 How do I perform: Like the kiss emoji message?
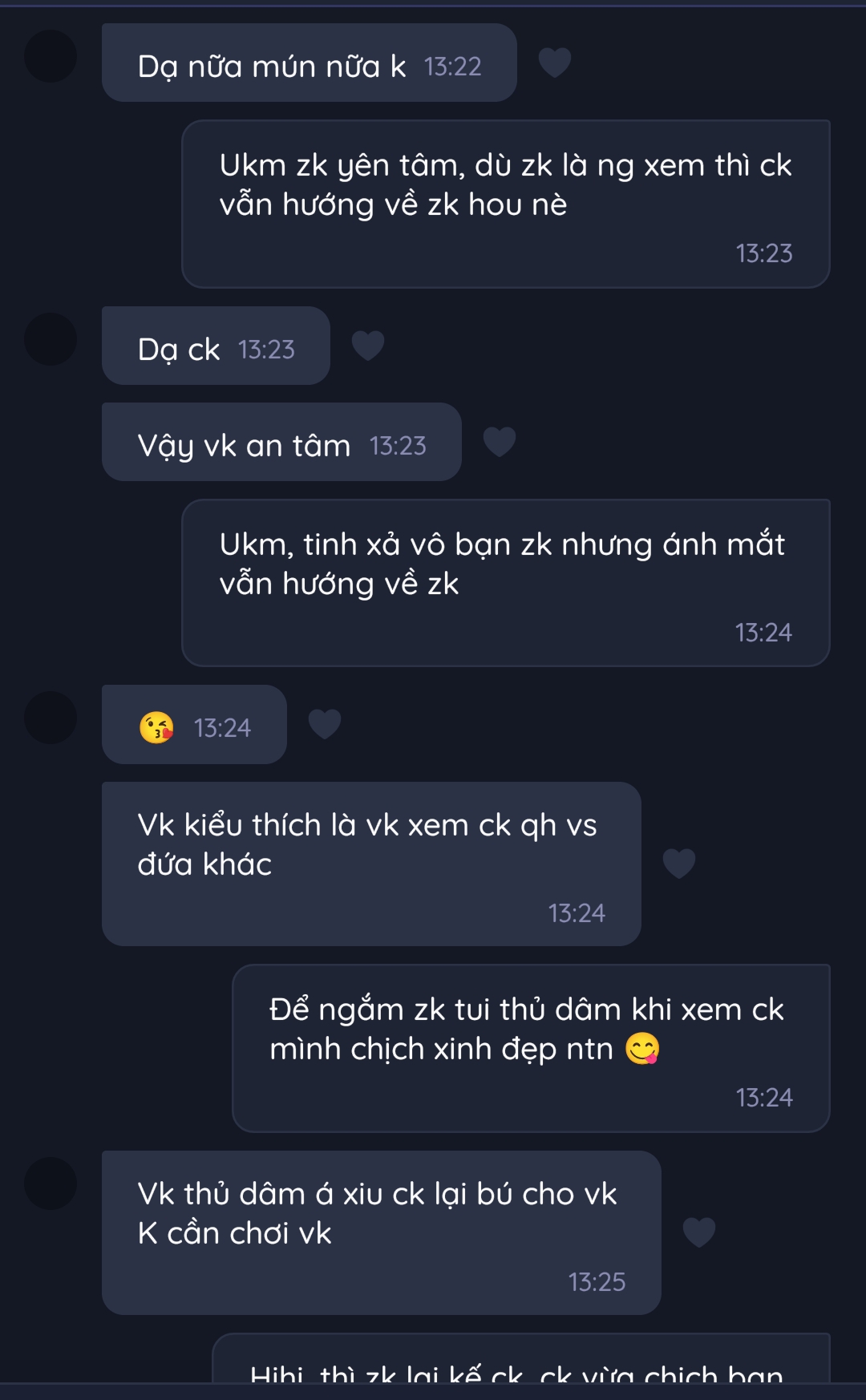tap(325, 724)
